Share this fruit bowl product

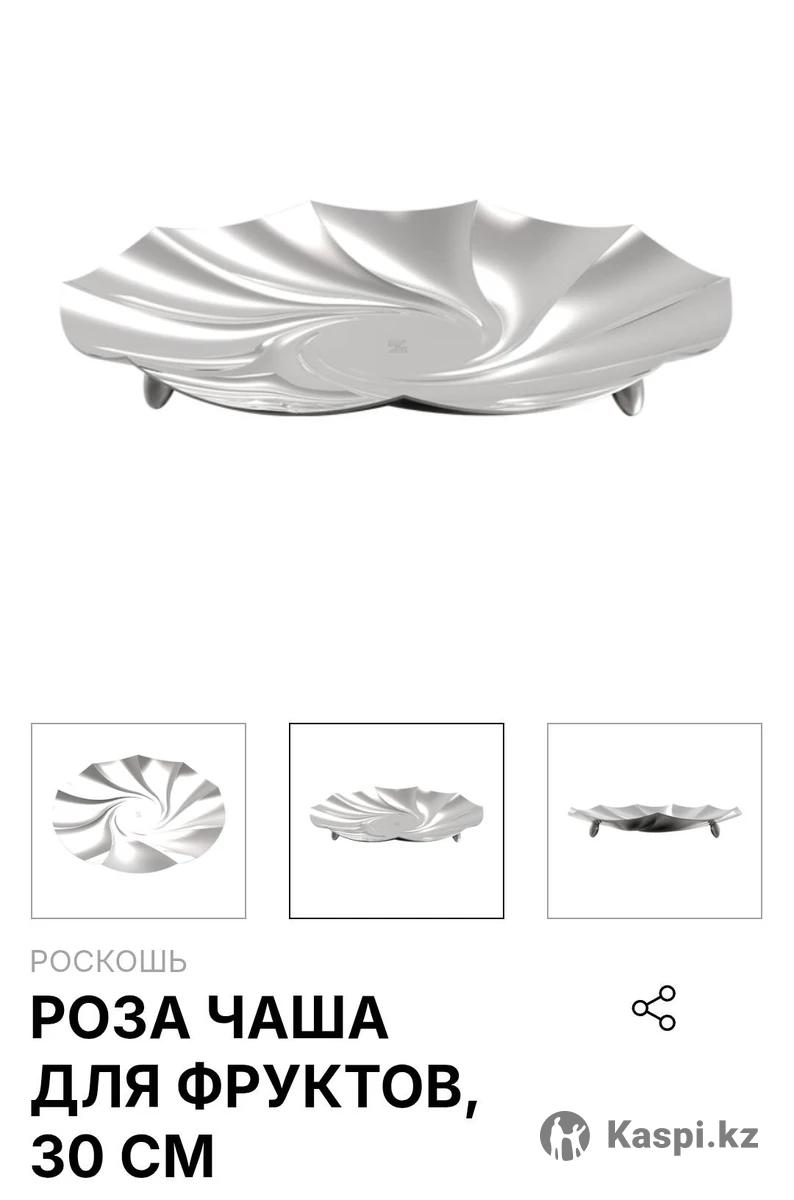[x=654, y=1008]
